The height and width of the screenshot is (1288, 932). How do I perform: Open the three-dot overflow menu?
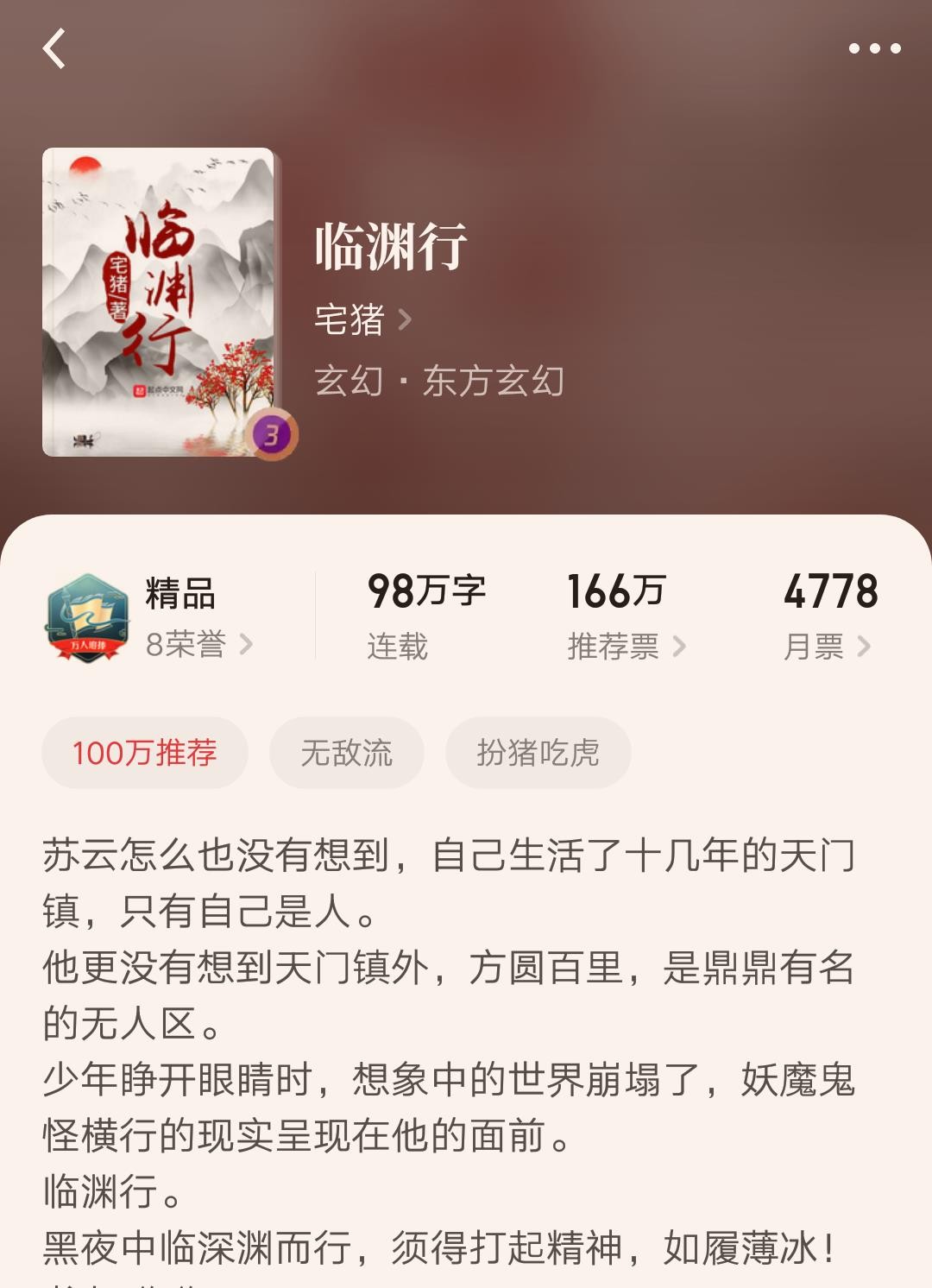[874, 48]
